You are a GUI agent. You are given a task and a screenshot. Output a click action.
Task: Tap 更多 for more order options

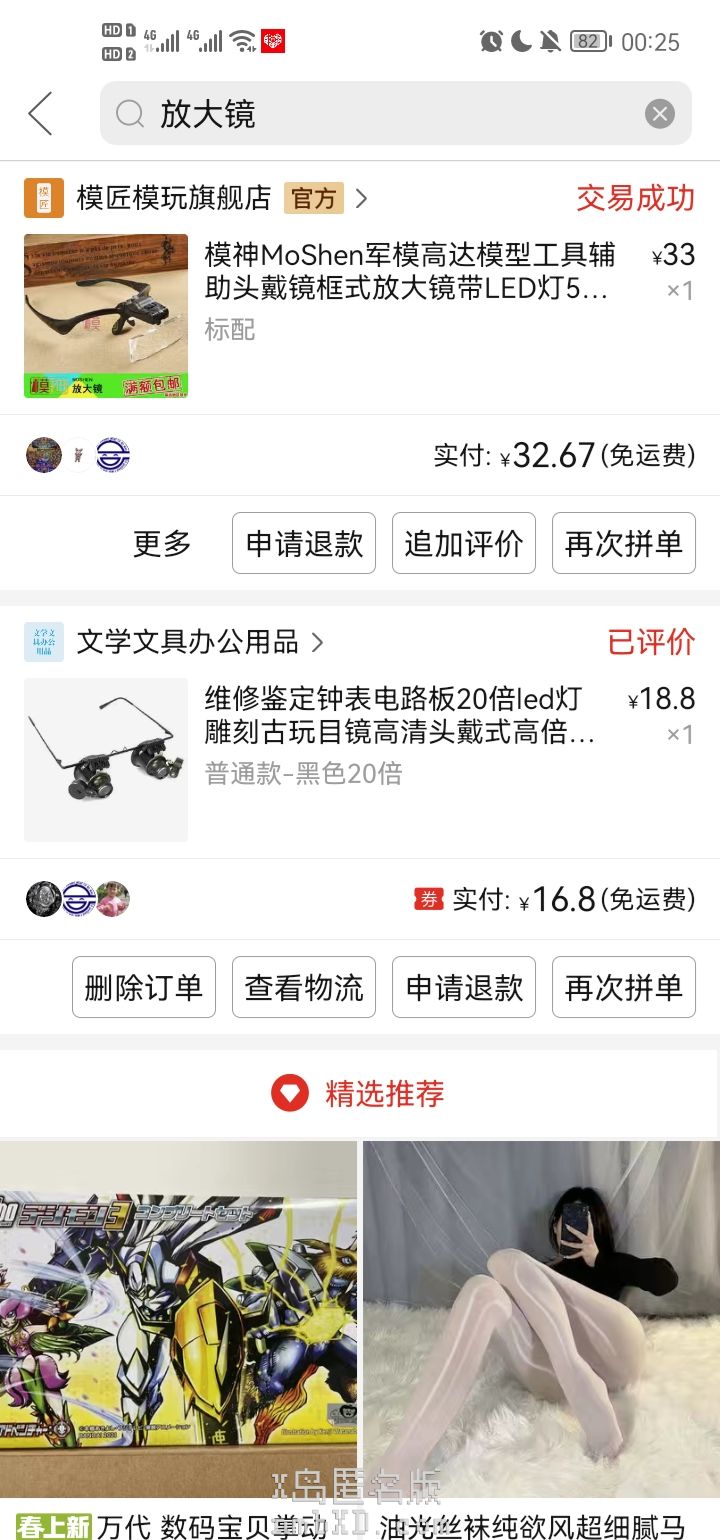162,543
